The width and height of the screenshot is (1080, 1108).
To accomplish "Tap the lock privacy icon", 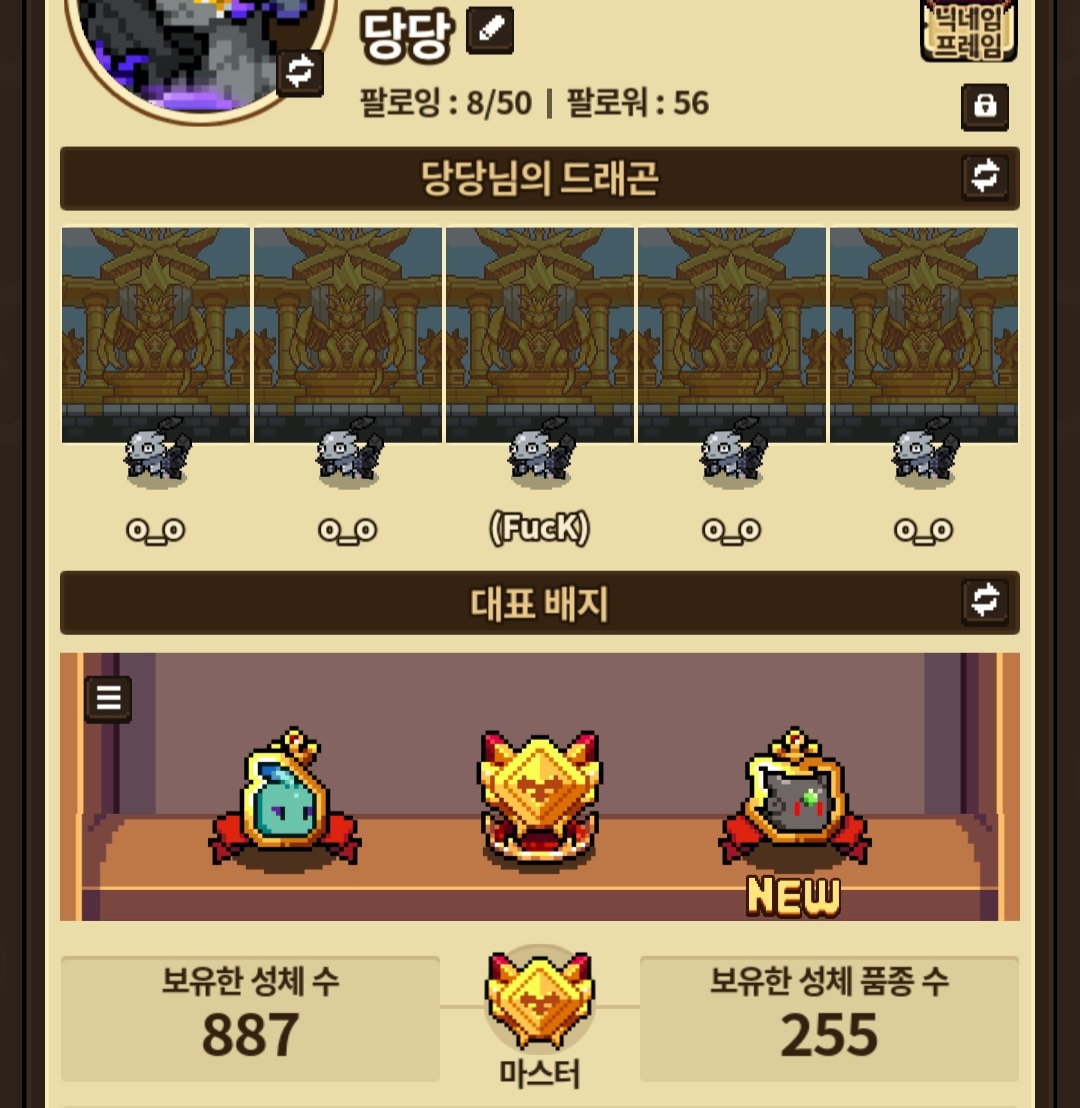I will pos(985,106).
